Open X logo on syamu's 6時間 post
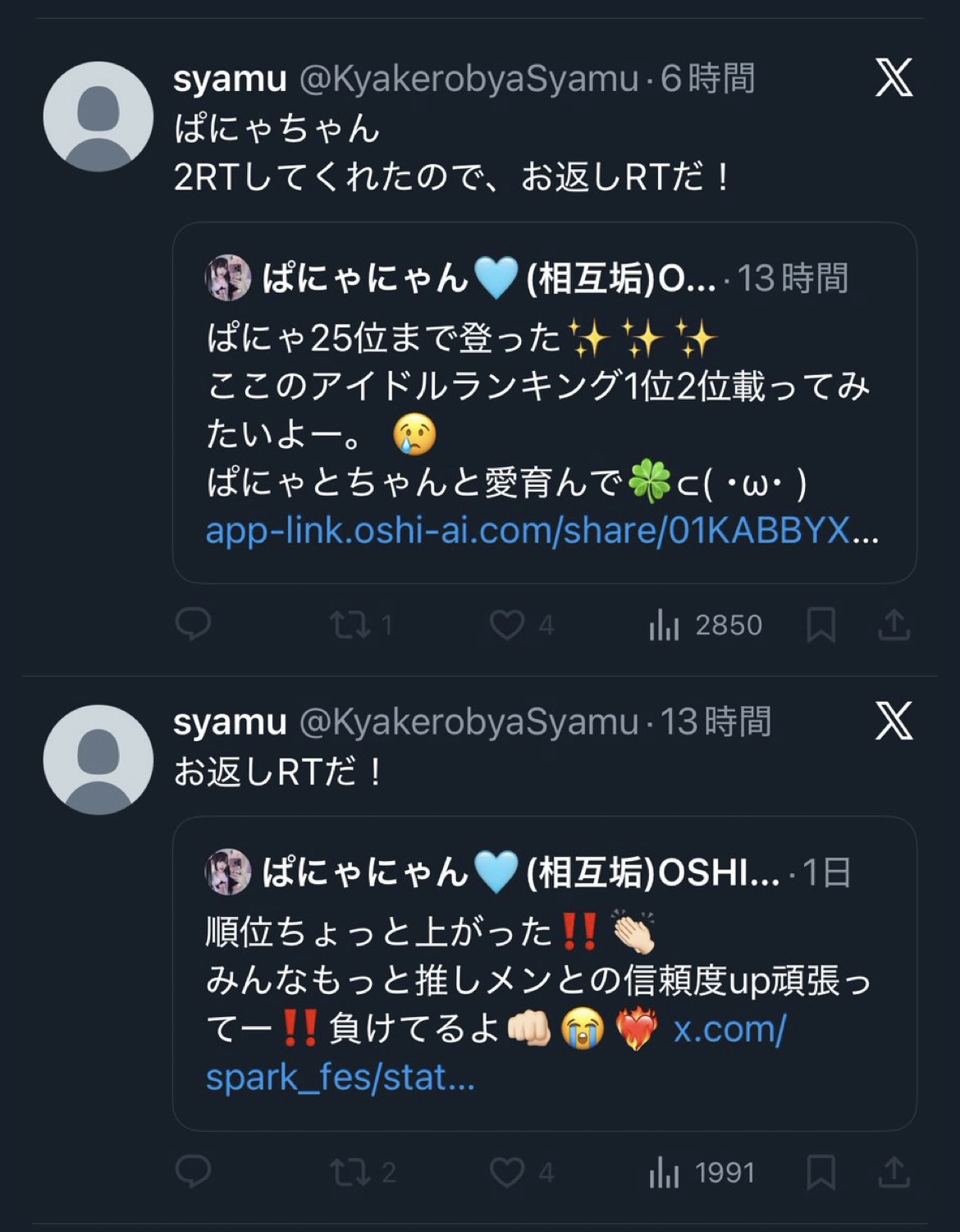The height and width of the screenshot is (1232, 960). (894, 78)
